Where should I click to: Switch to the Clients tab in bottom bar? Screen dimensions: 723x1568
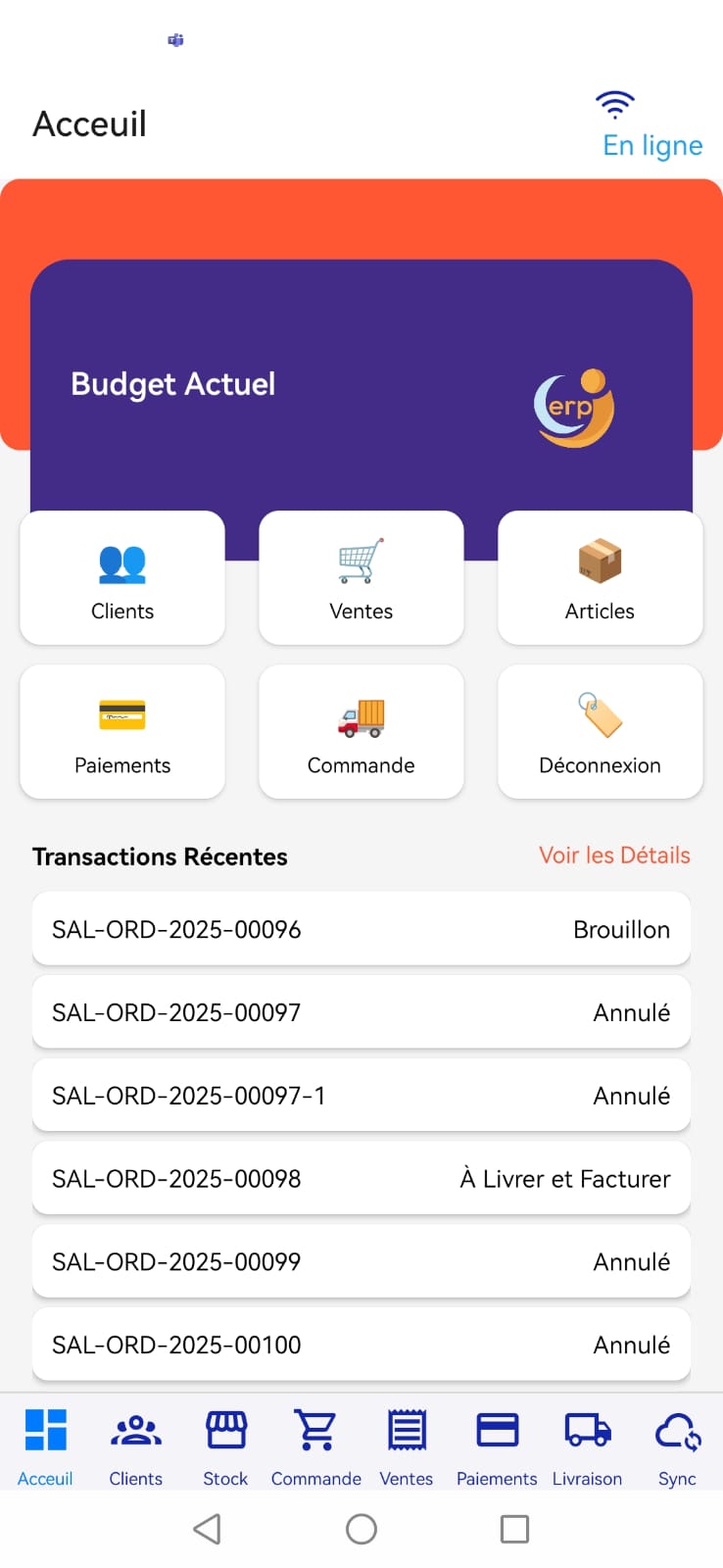coord(136,1445)
